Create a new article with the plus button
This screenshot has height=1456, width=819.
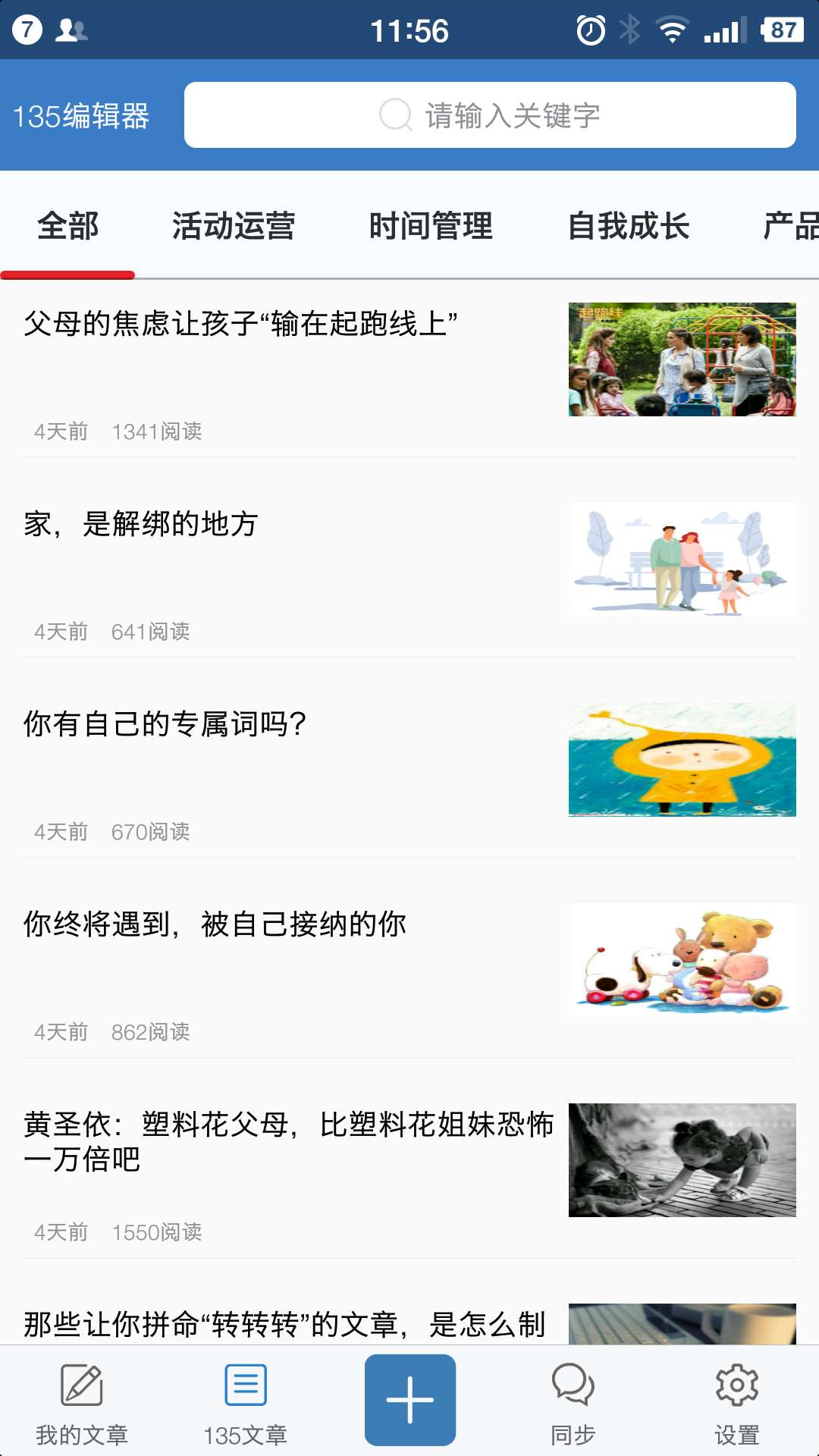[410, 1400]
